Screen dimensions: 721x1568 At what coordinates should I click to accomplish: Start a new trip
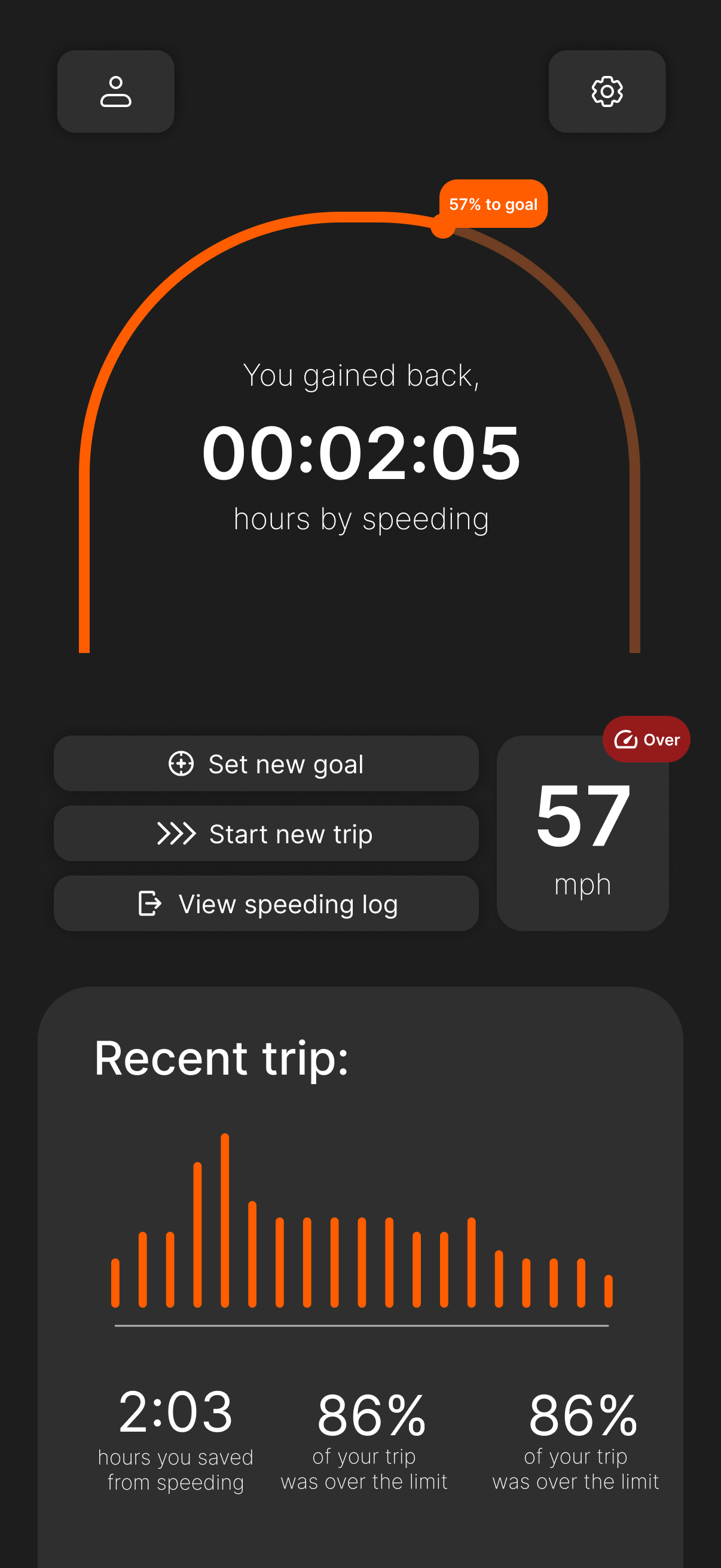point(266,833)
